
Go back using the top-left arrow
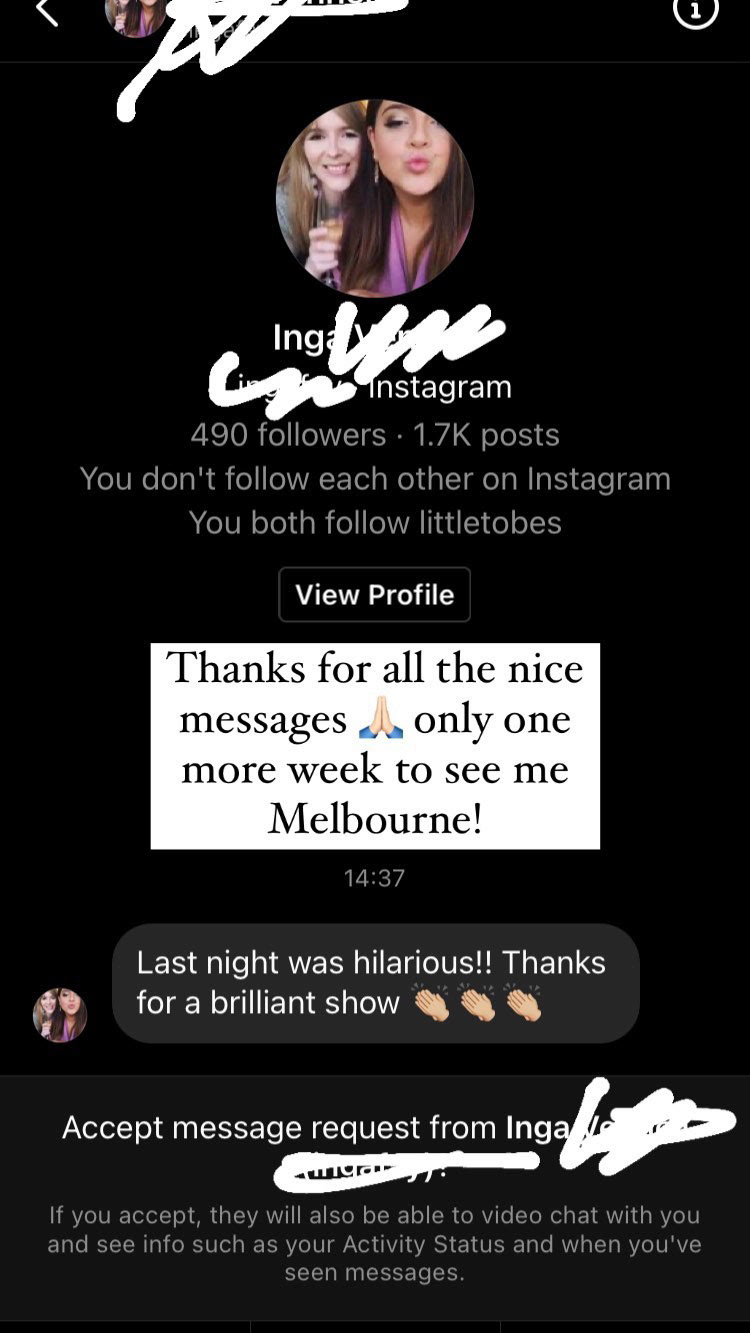click(x=46, y=13)
